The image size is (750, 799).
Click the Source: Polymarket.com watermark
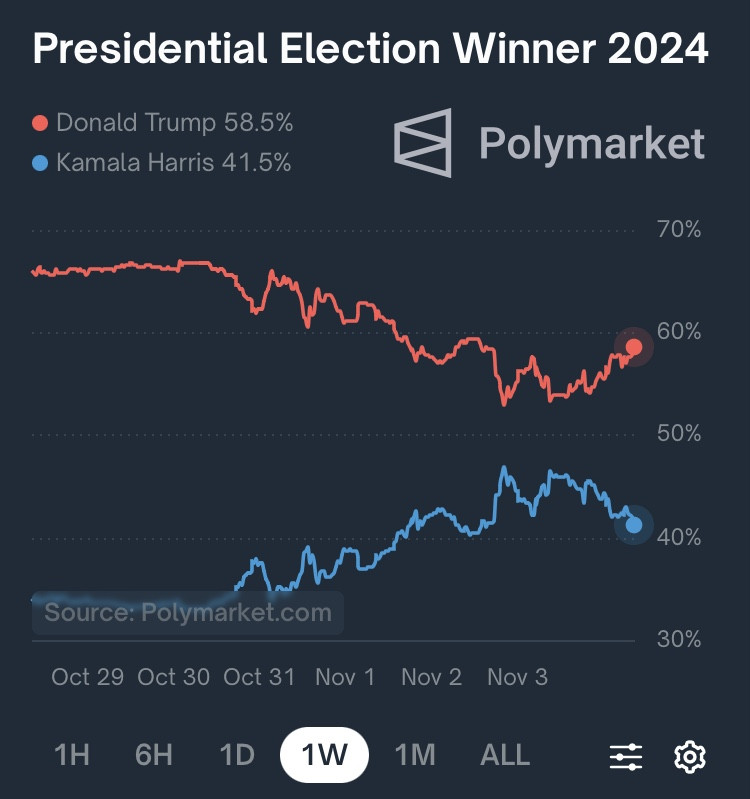point(188,611)
